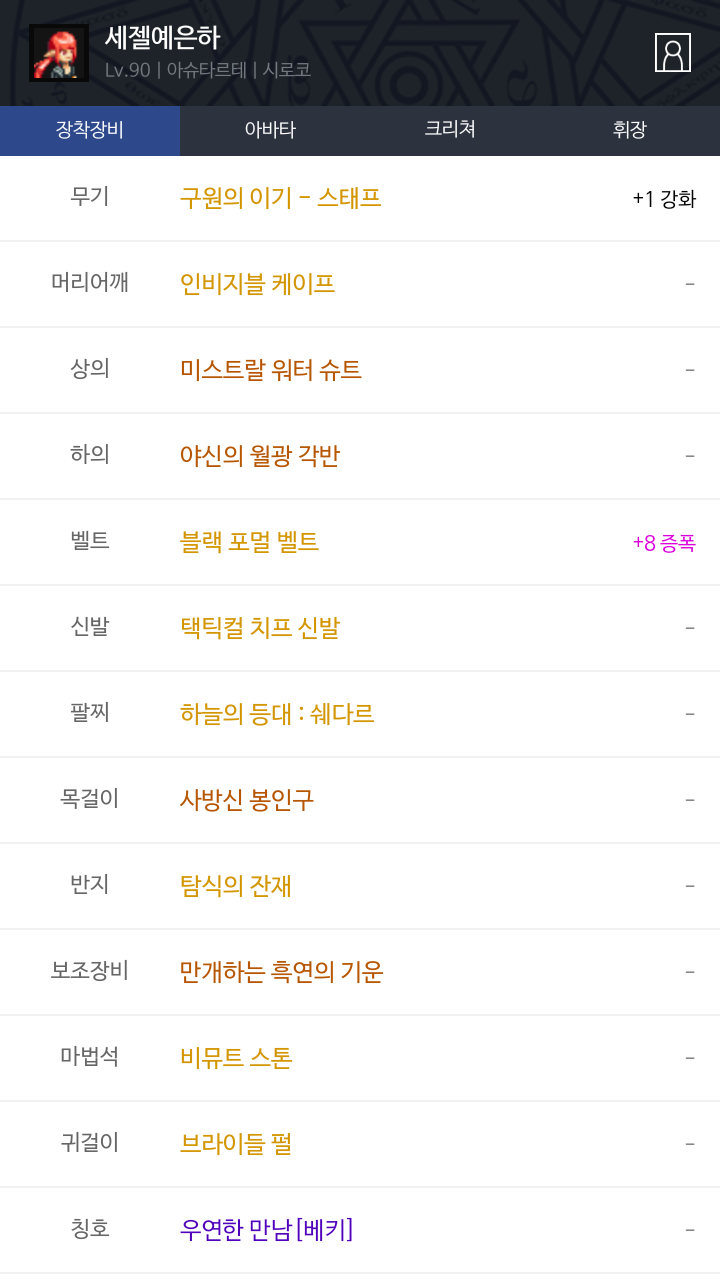View 만개하는 흑연의 기운 item

[282, 972]
